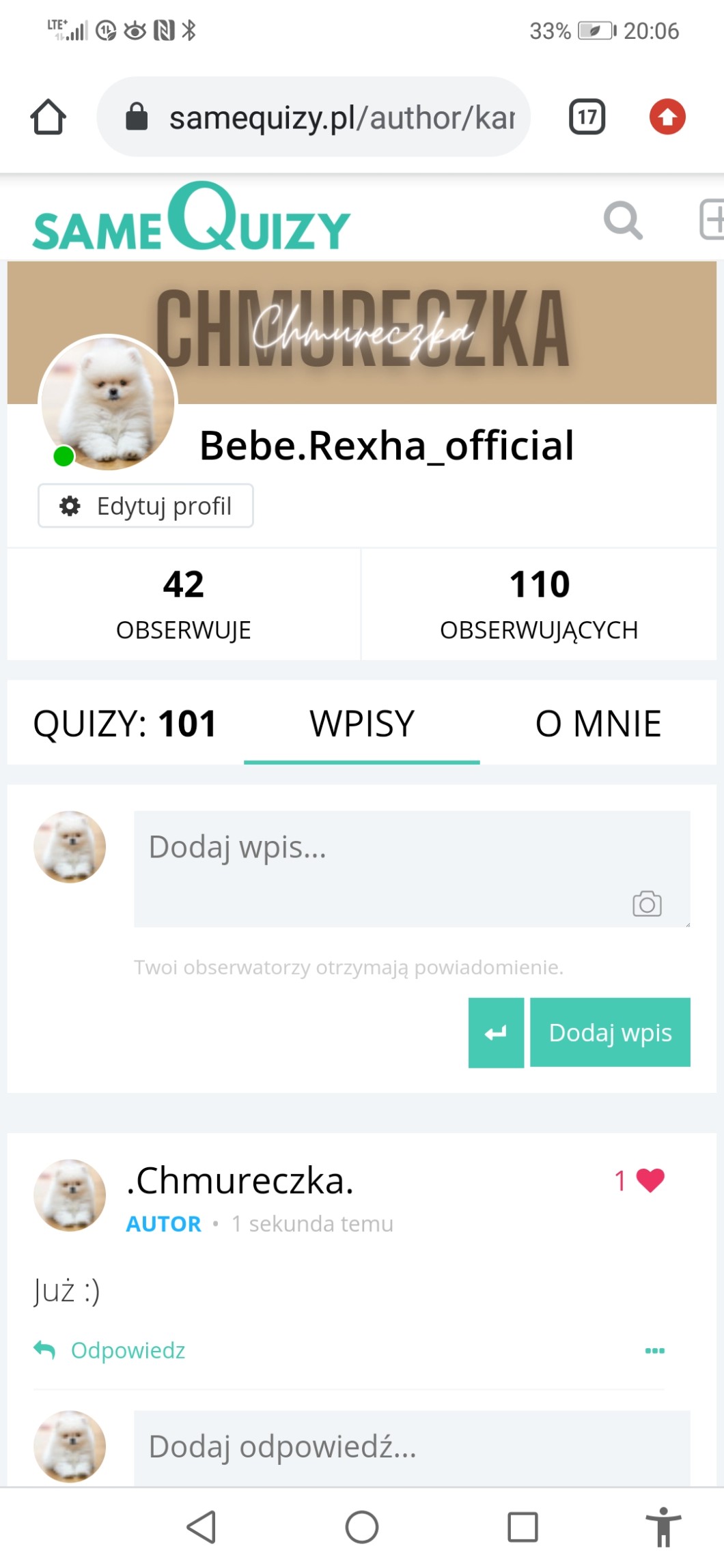View the 42 Obserwuje following list
The width and height of the screenshot is (724, 1568).
tap(183, 603)
